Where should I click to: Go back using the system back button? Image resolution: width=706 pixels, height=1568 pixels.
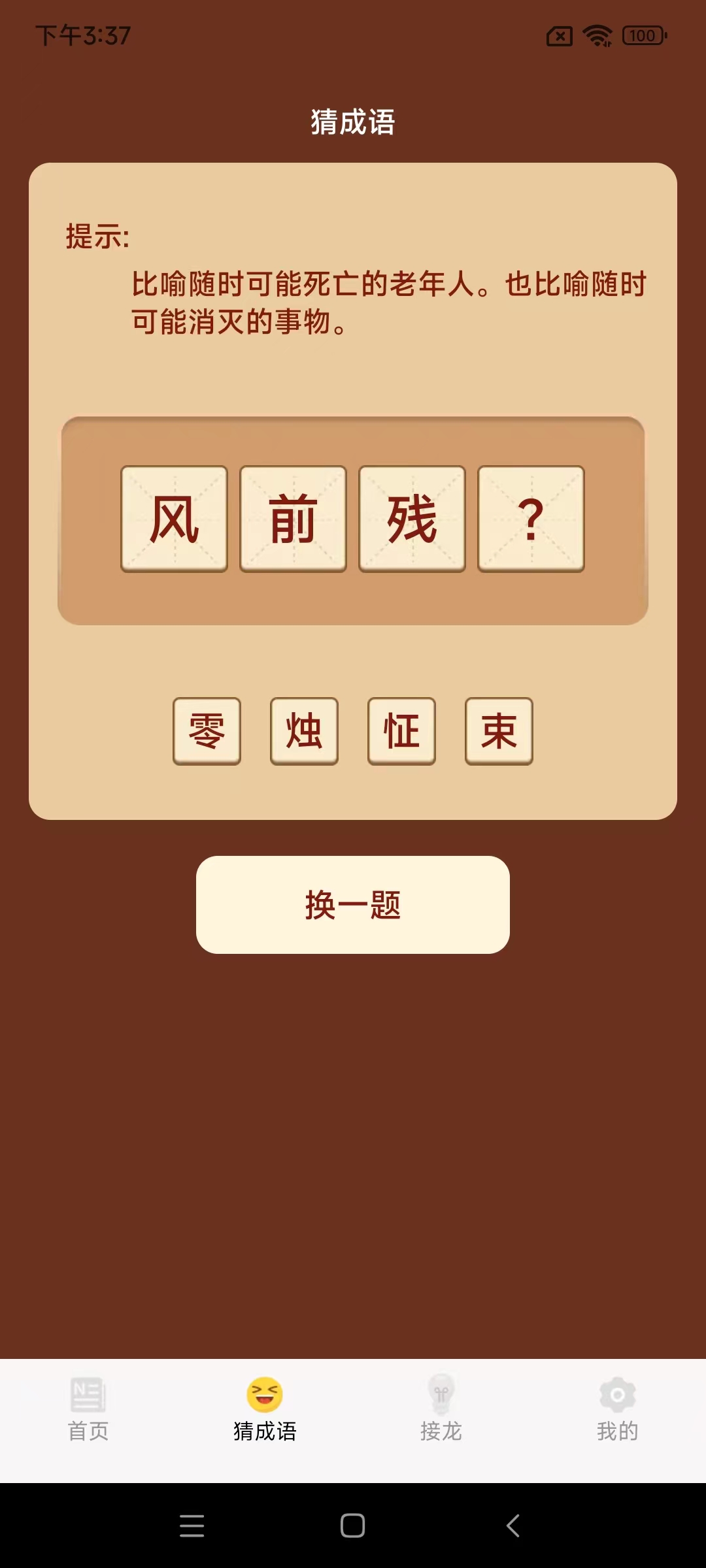point(513,1526)
